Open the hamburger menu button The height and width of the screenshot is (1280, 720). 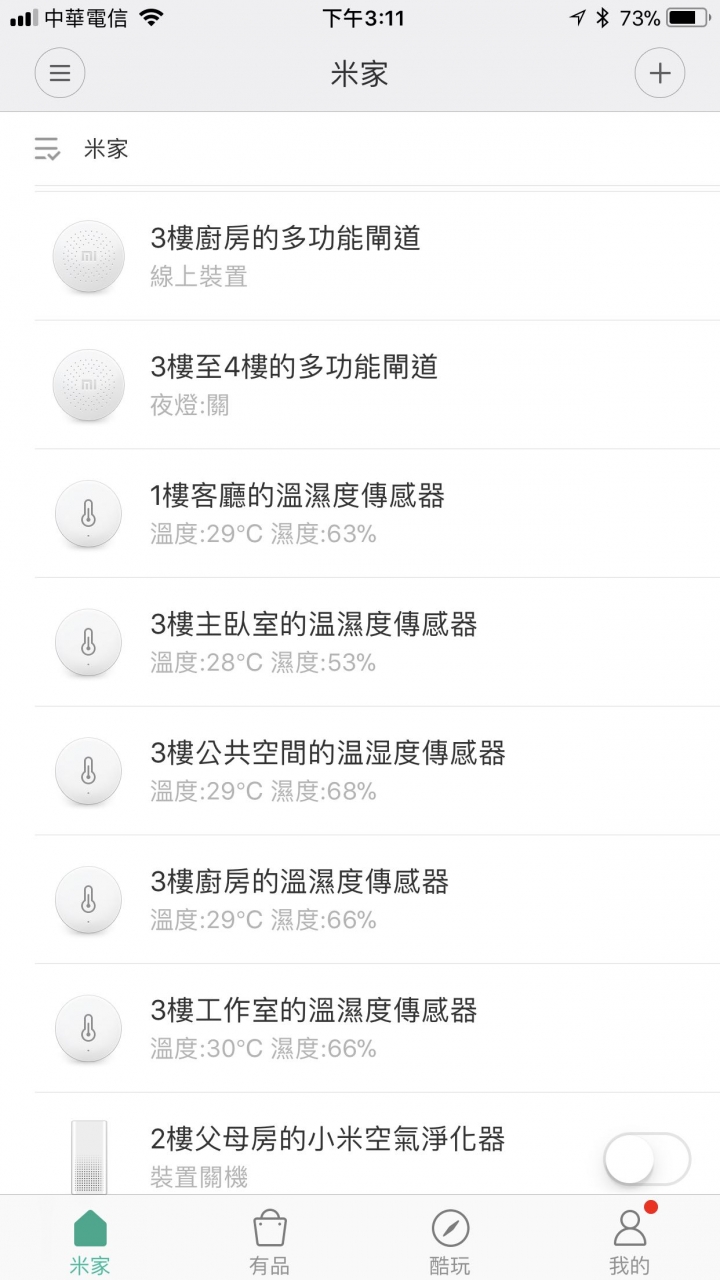(x=60, y=73)
